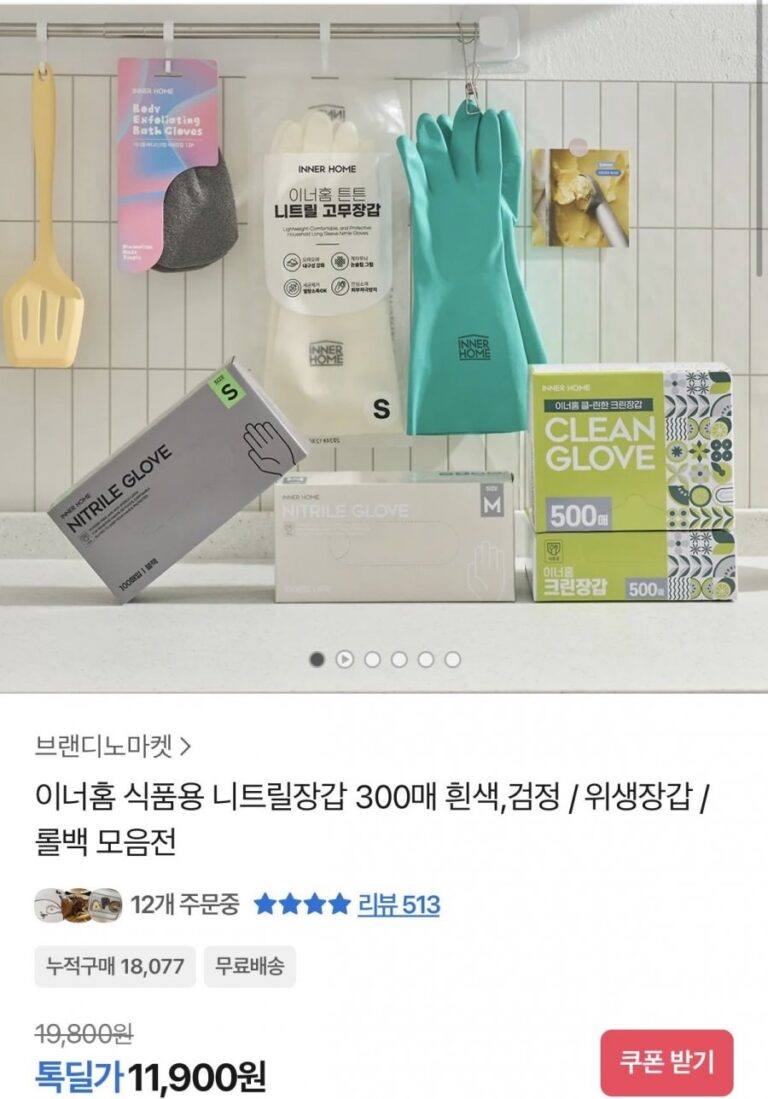Jump to the video slide indicator

point(344,659)
